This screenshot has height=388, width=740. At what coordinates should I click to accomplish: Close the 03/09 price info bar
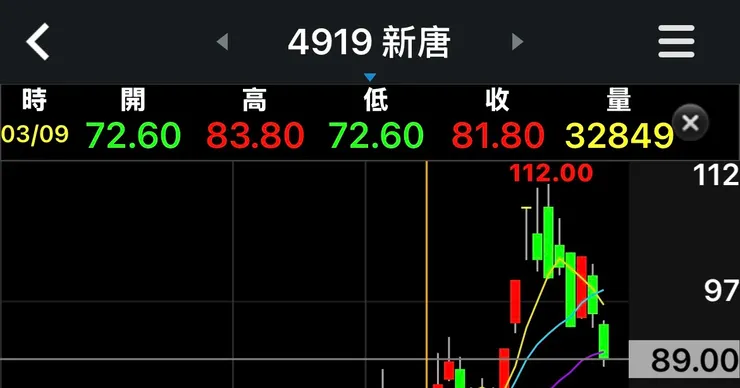click(690, 123)
